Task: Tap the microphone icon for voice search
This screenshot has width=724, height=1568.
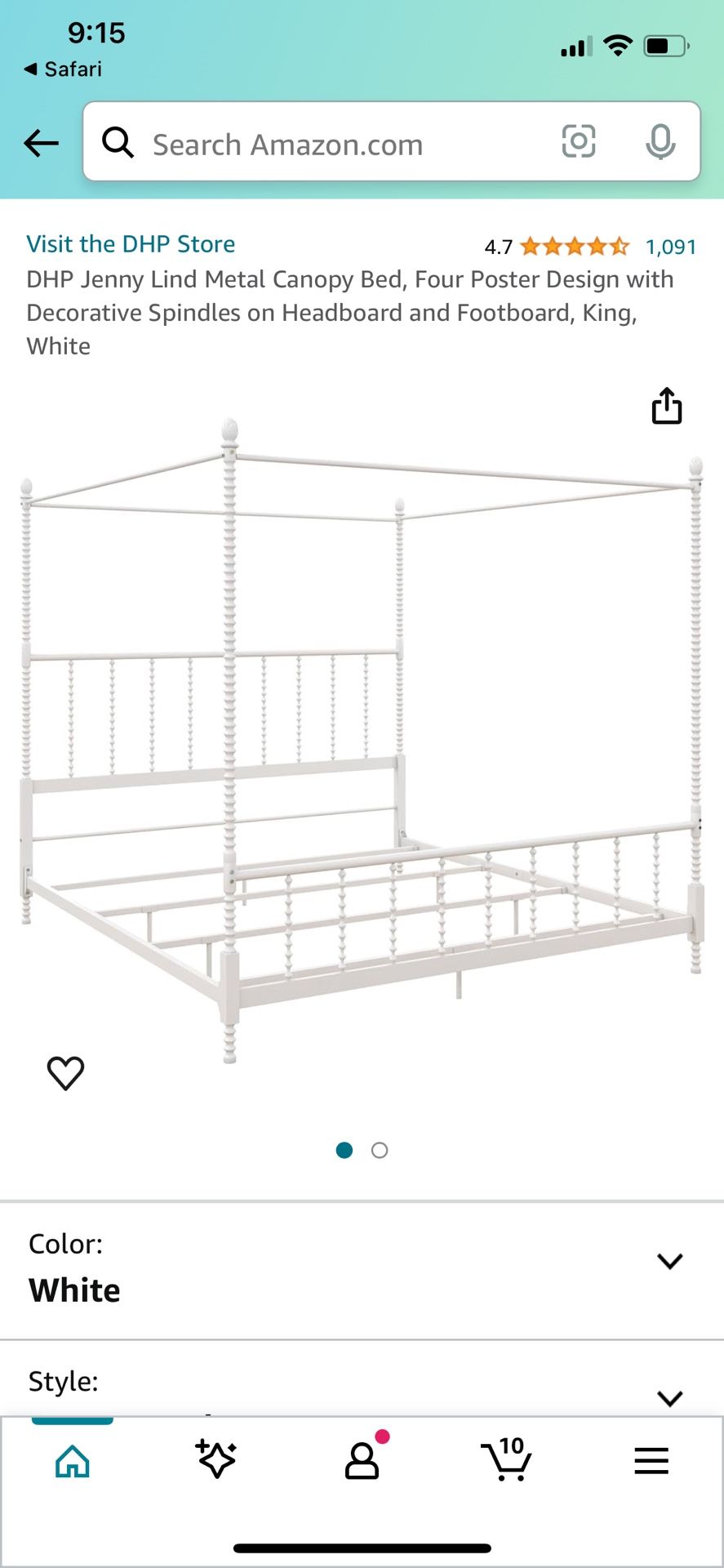Action: [x=661, y=142]
